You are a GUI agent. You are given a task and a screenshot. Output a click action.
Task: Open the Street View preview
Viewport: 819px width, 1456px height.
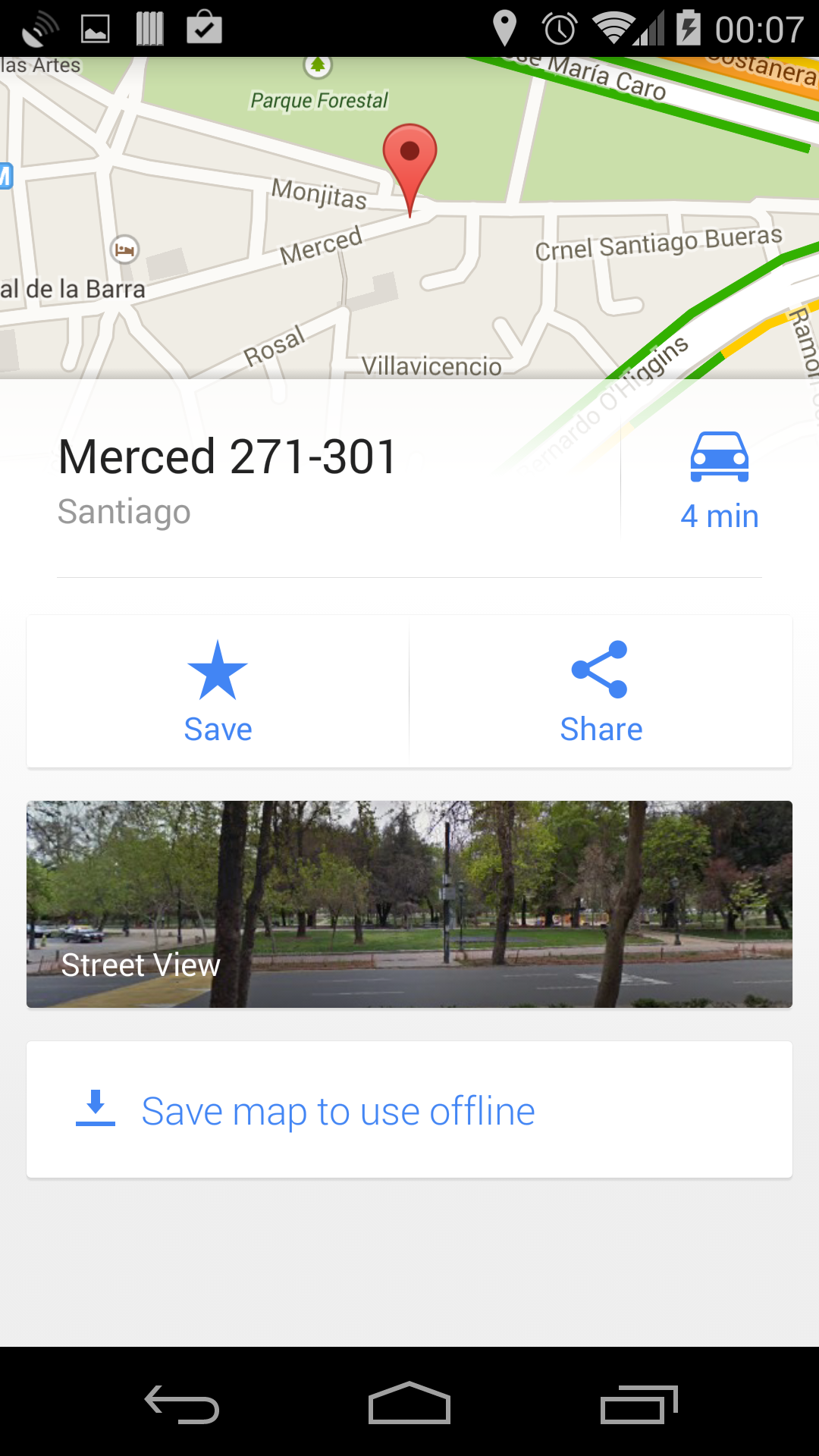click(409, 904)
